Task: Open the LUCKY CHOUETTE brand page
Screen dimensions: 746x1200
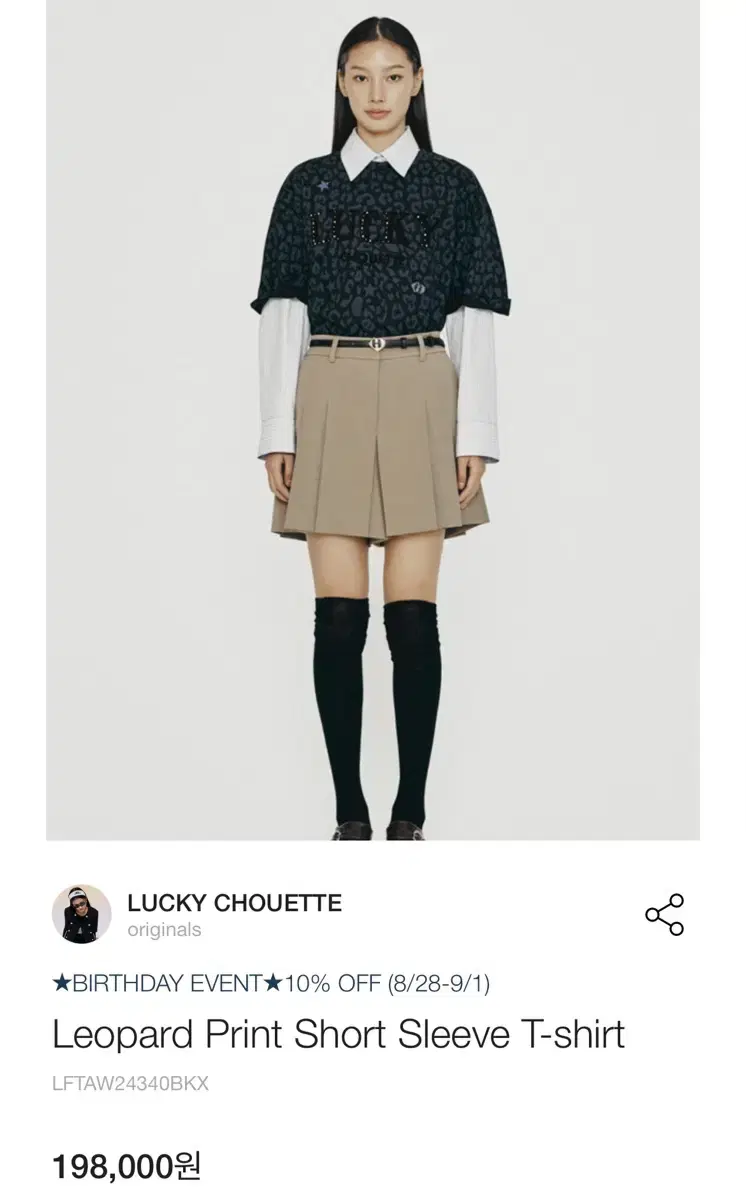Action: [x=234, y=903]
